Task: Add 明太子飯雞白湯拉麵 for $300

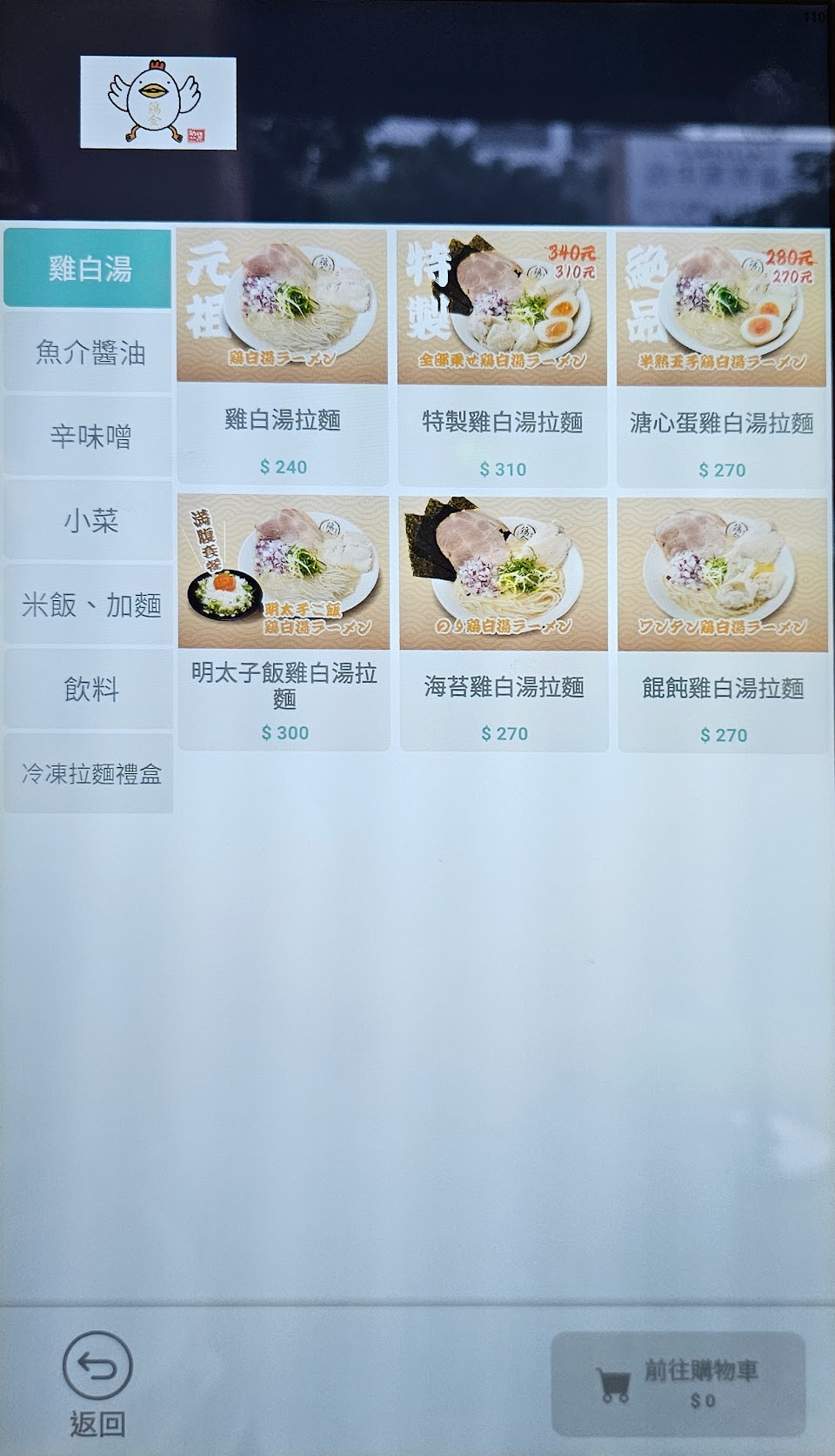Action: coord(284,622)
